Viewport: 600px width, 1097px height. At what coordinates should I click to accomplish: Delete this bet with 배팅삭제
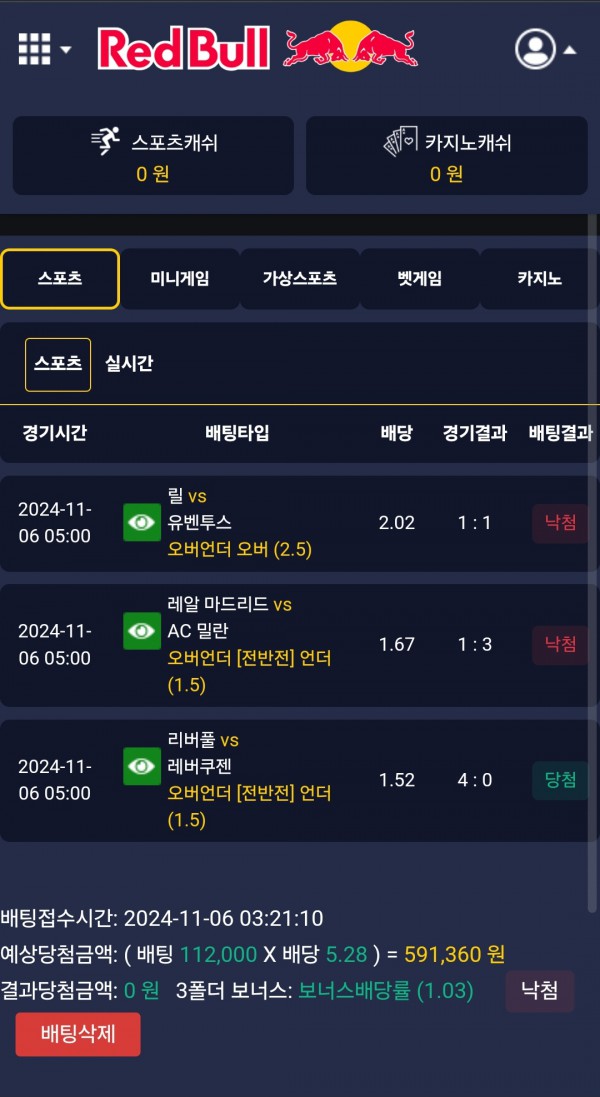pyautogui.click(x=78, y=1034)
